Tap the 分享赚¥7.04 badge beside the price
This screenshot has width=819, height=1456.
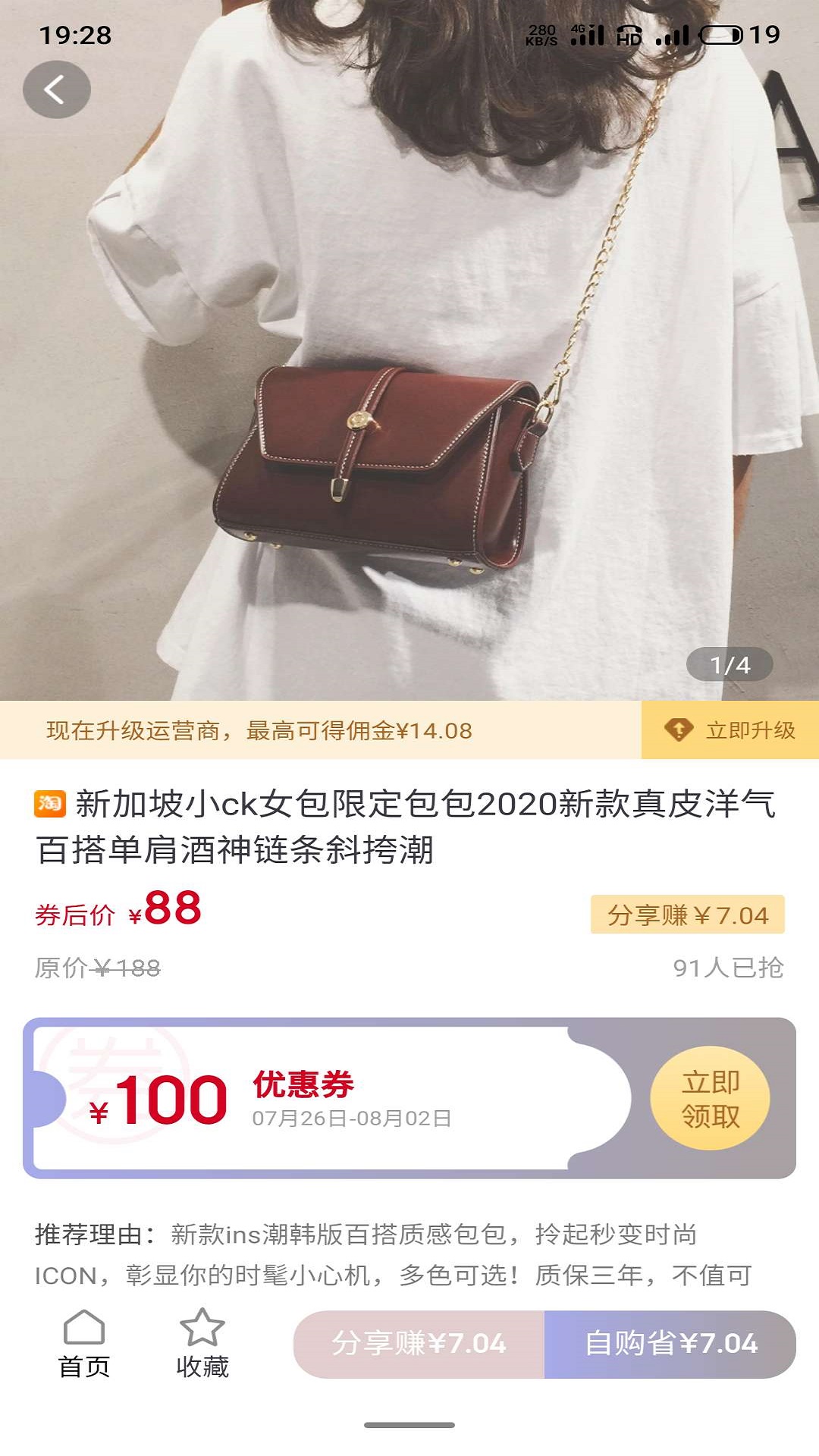tap(687, 915)
